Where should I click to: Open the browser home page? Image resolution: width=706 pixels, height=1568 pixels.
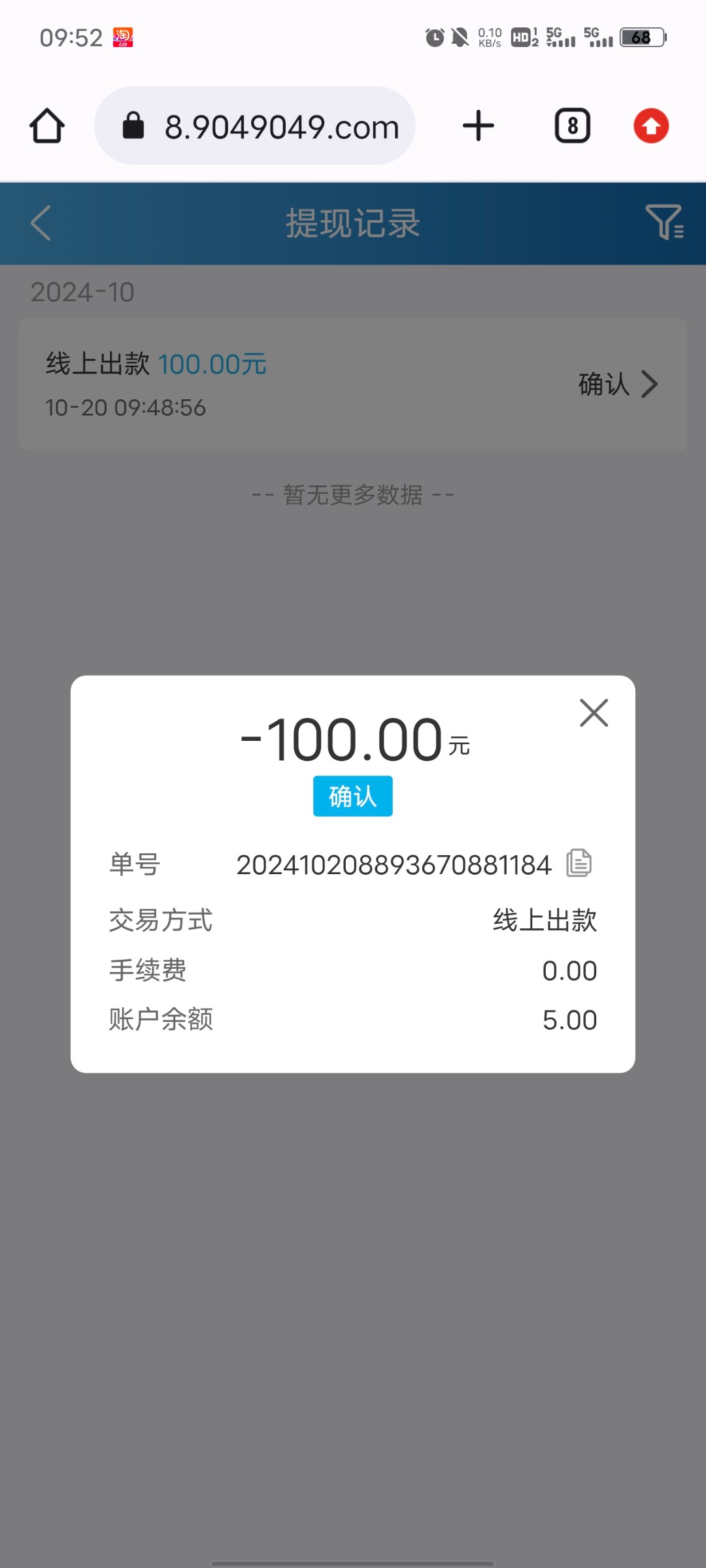click(47, 125)
